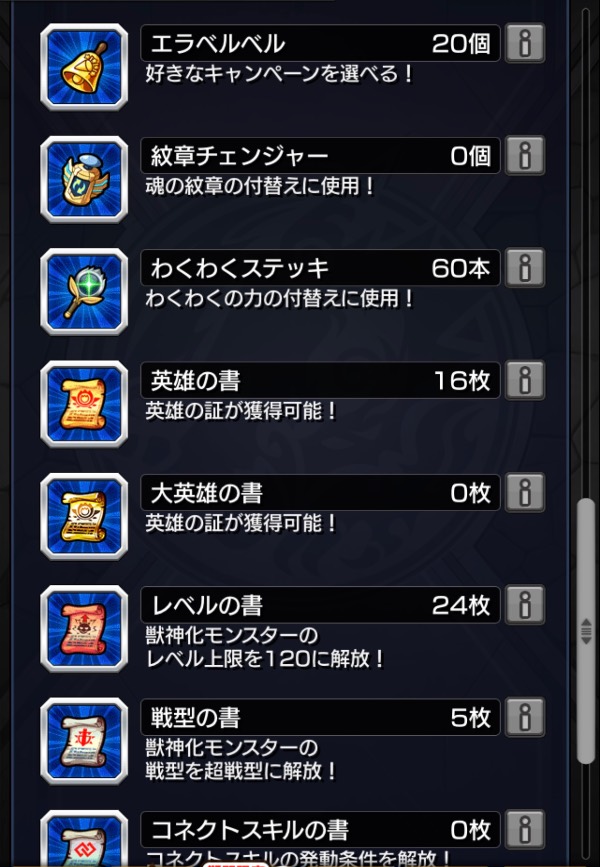600x867 pixels.
Task: Open info for エラベルベル
Action: (525, 44)
